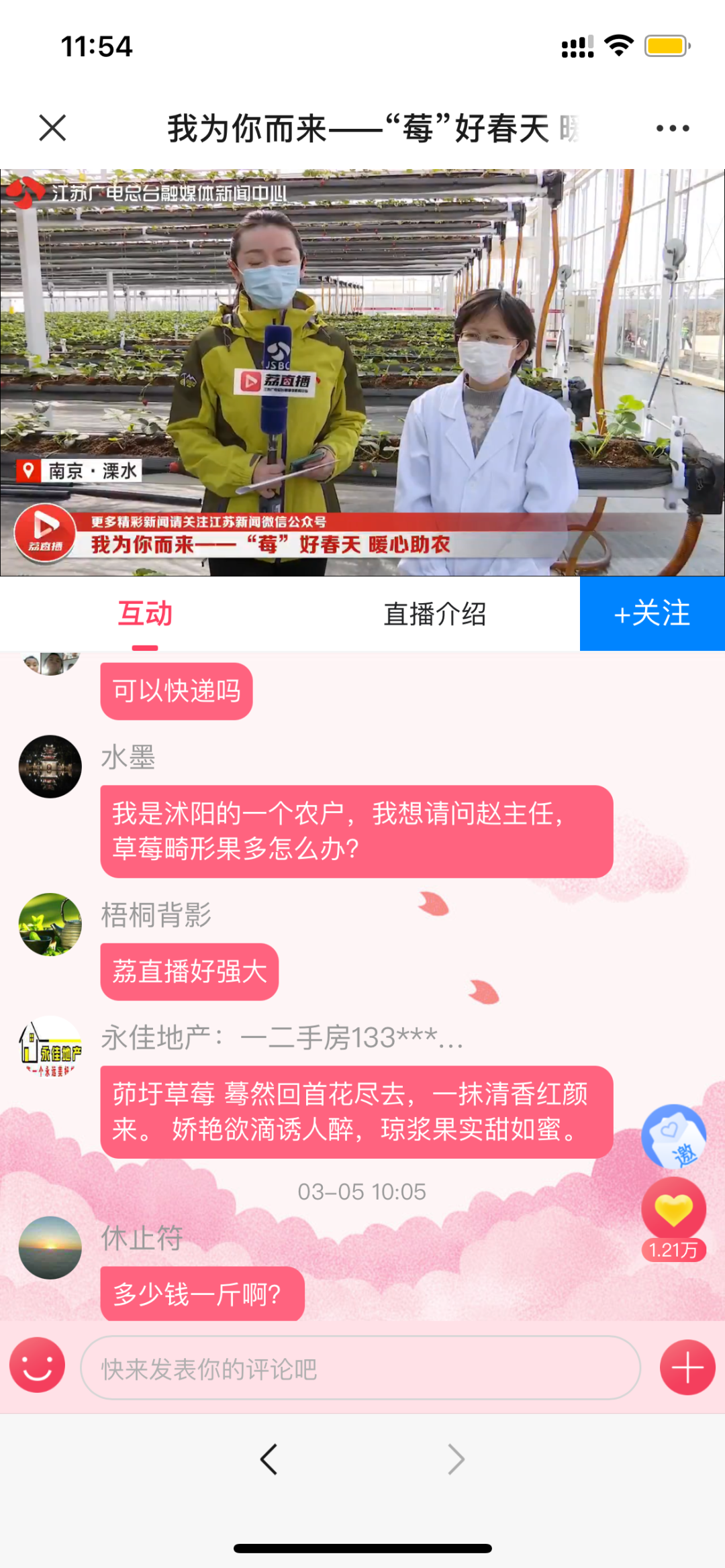Tap the comment input field

[360, 1367]
